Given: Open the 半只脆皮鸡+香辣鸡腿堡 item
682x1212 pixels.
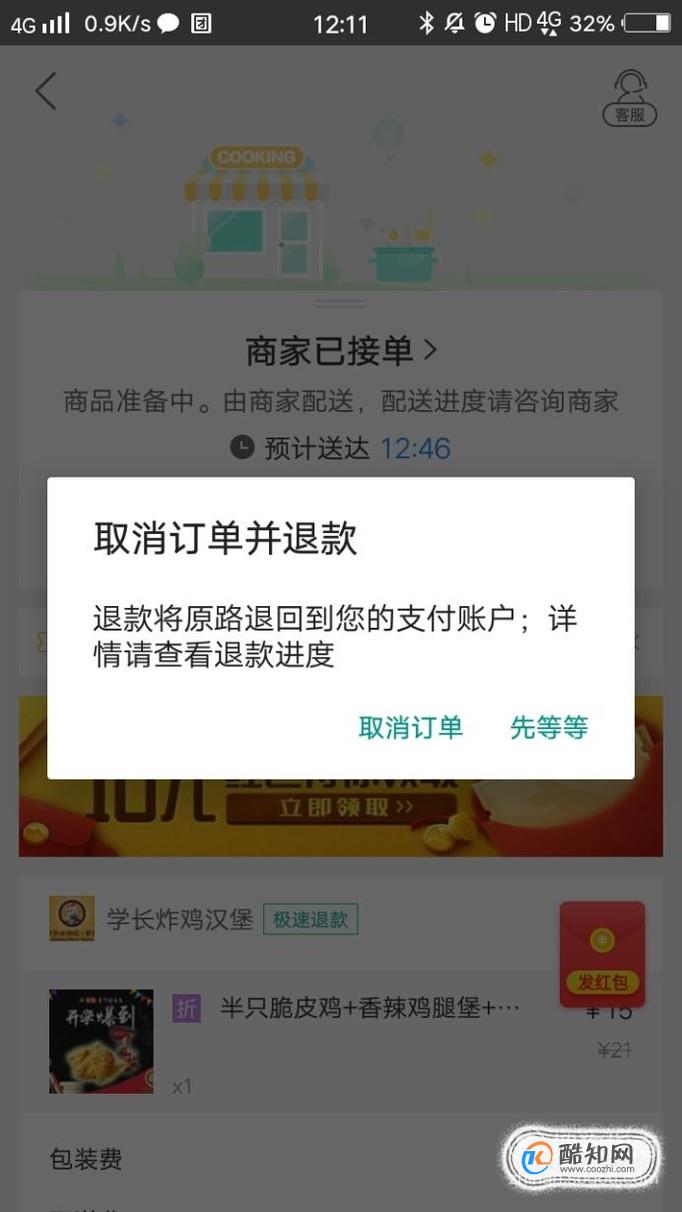Looking at the screenshot, I should (x=370, y=1007).
